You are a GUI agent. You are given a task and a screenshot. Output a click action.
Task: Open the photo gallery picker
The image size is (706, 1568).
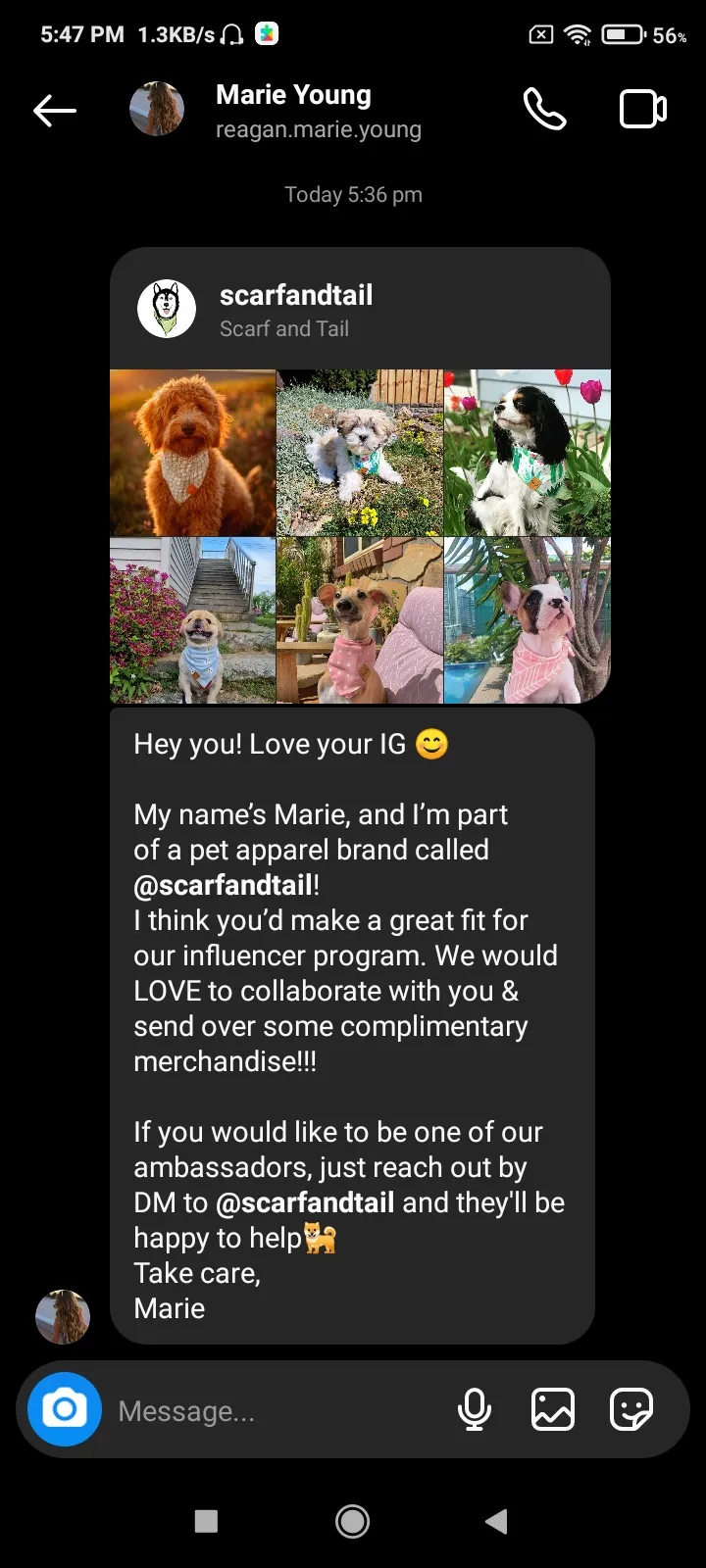(553, 1410)
